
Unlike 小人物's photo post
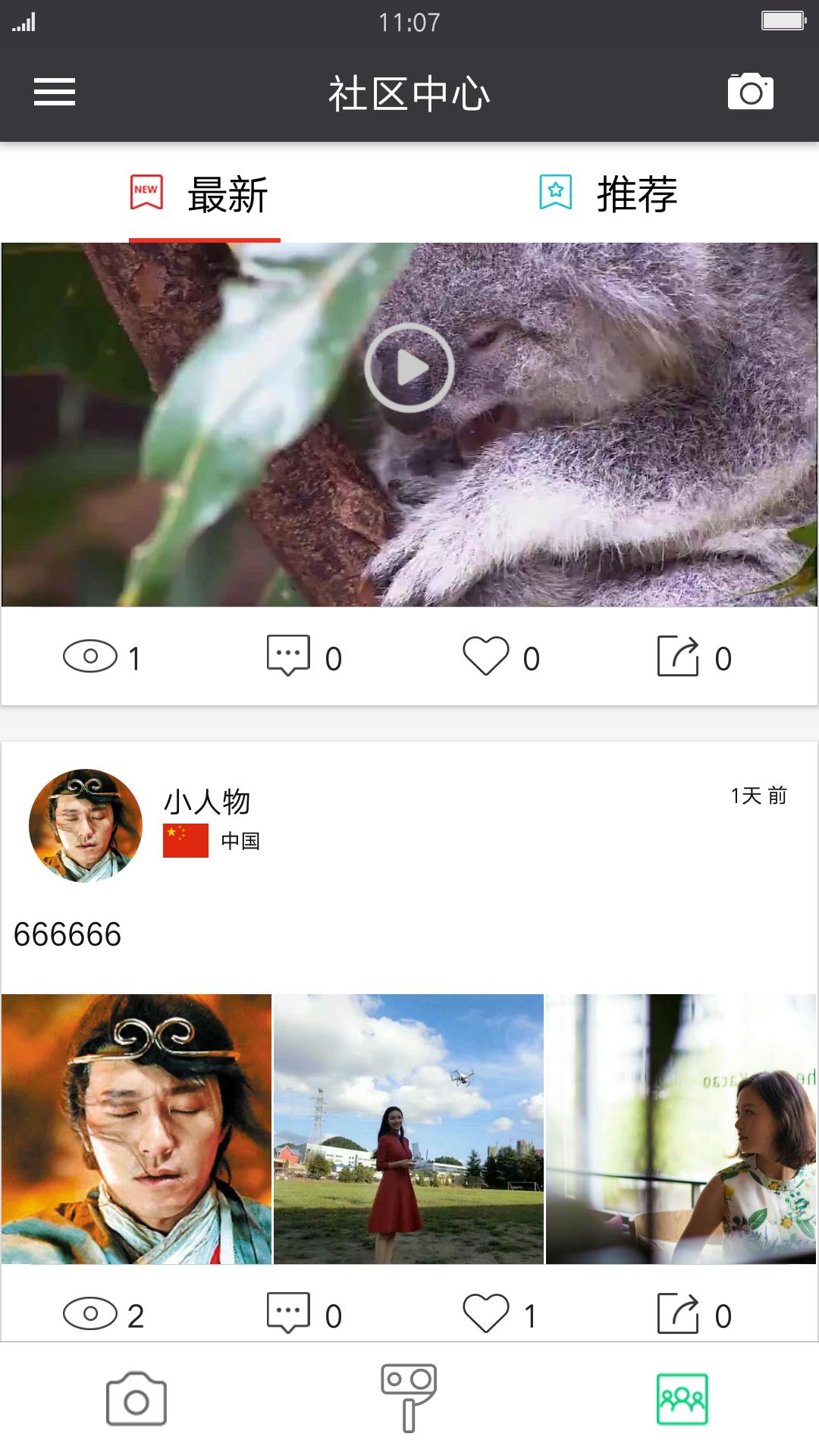(x=488, y=1314)
